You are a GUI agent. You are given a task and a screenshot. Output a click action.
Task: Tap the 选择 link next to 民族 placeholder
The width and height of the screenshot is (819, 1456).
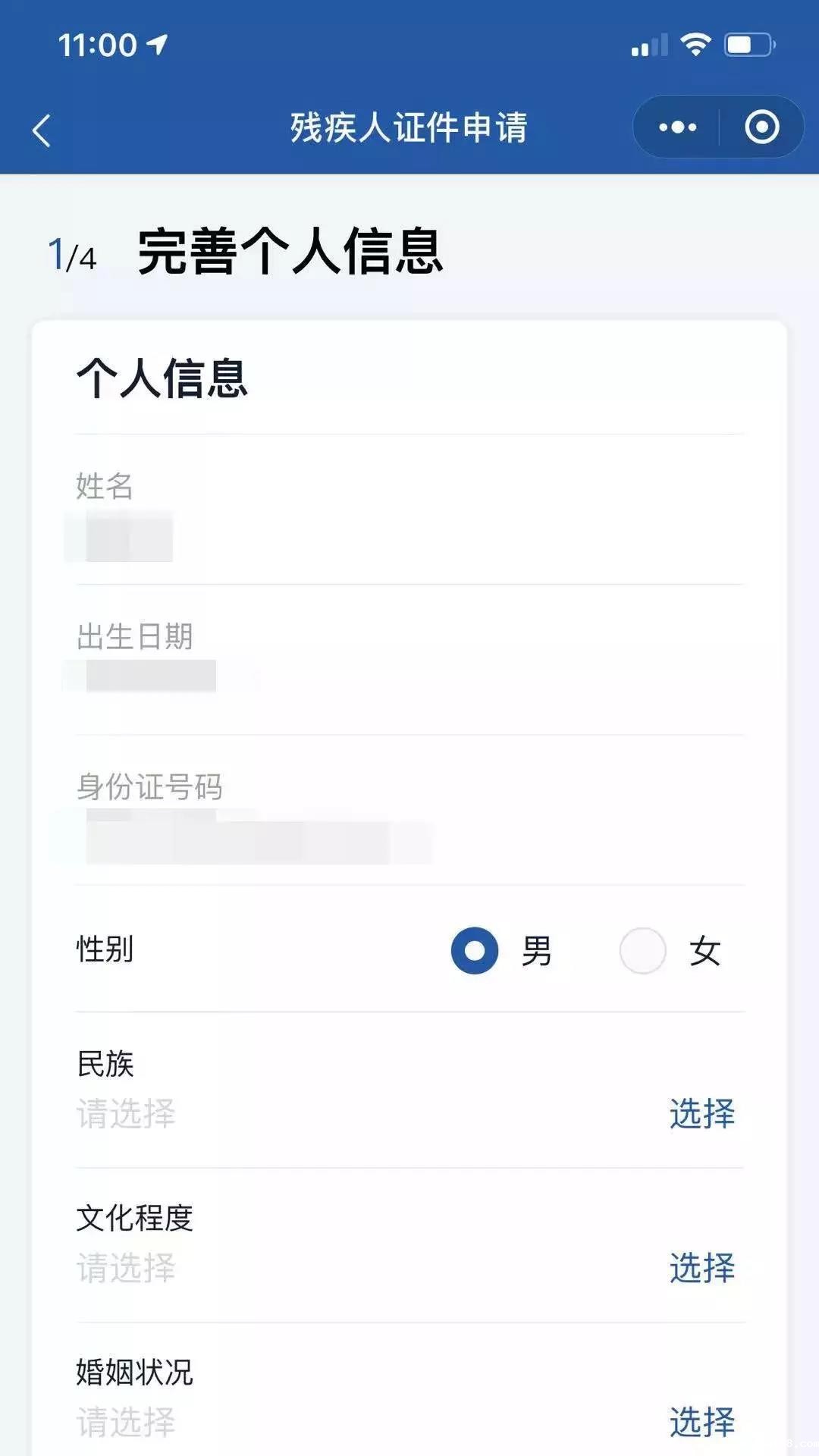701,1112
